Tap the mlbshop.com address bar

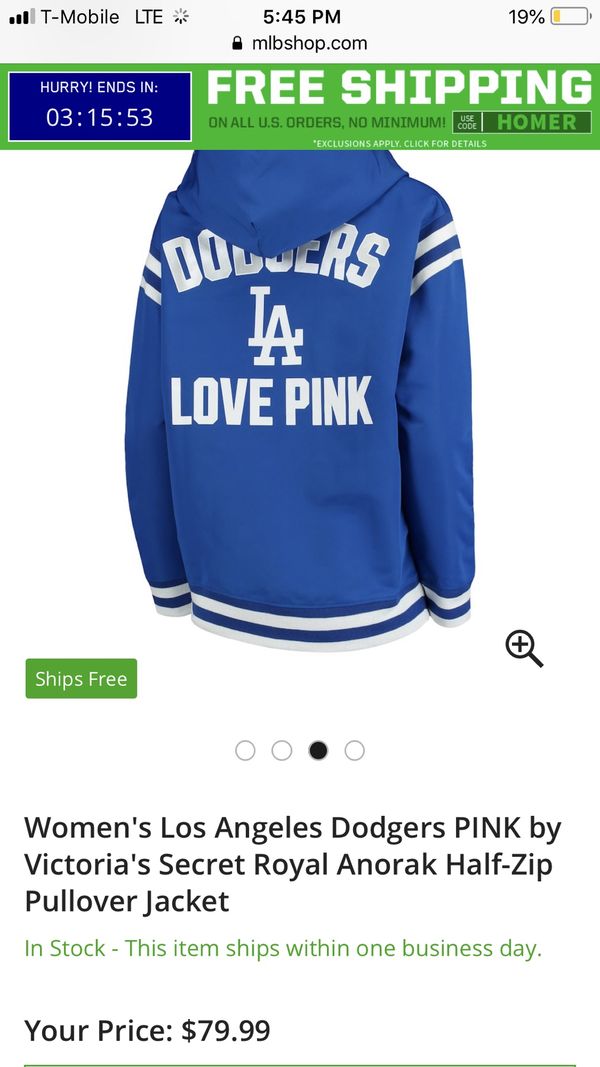300,44
